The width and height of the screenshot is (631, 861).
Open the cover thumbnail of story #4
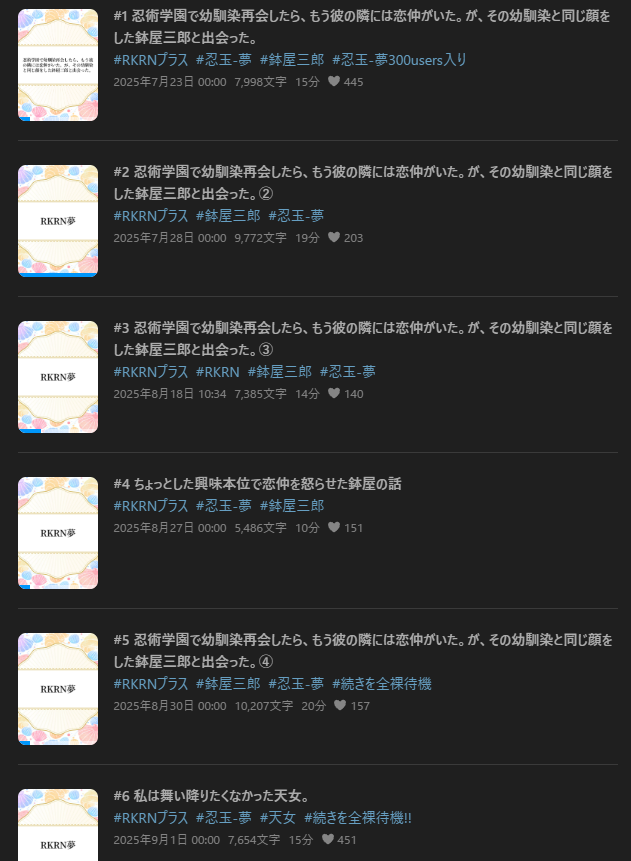(58, 532)
